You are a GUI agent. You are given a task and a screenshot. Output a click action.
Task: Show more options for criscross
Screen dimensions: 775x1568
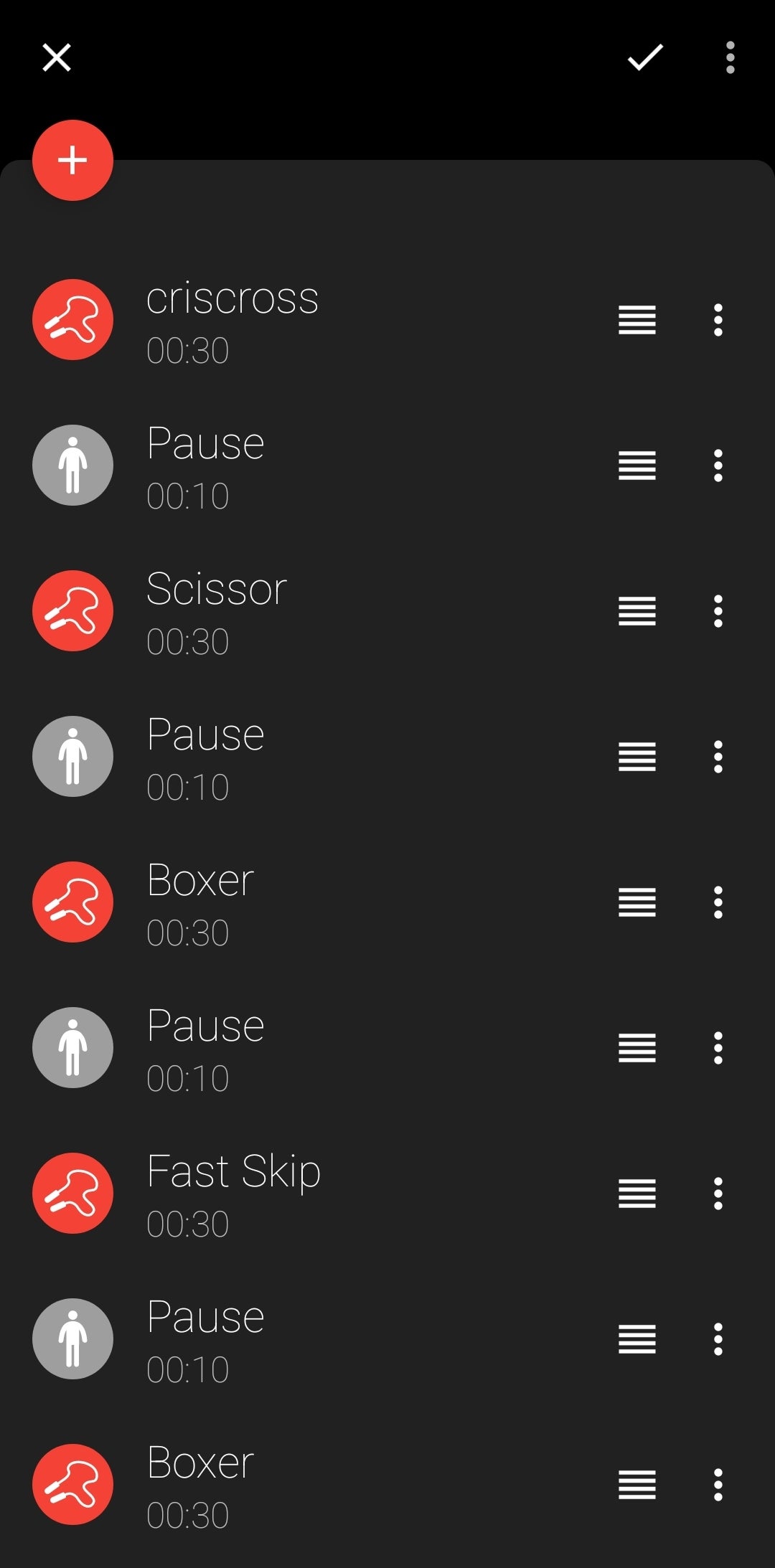click(718, 320)
